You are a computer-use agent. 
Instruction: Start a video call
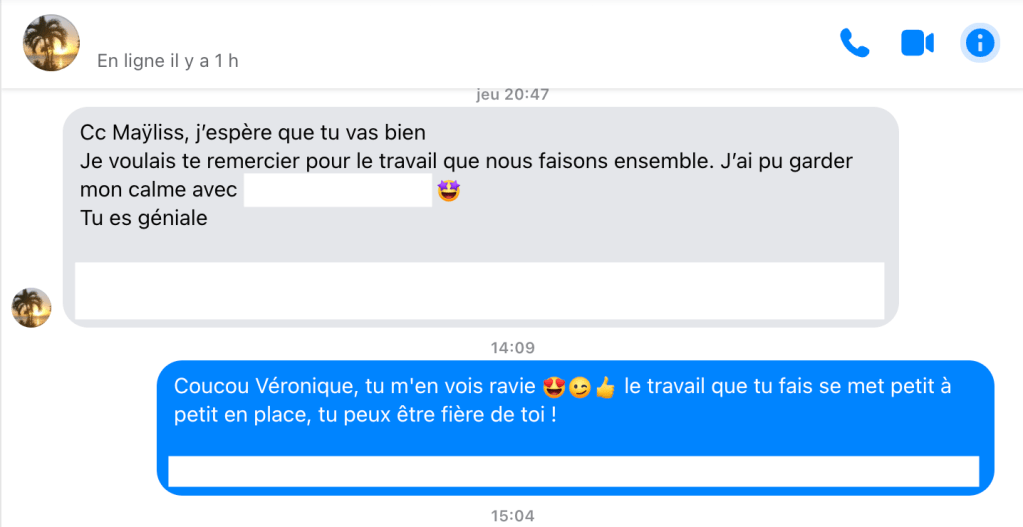pos(917,43)
